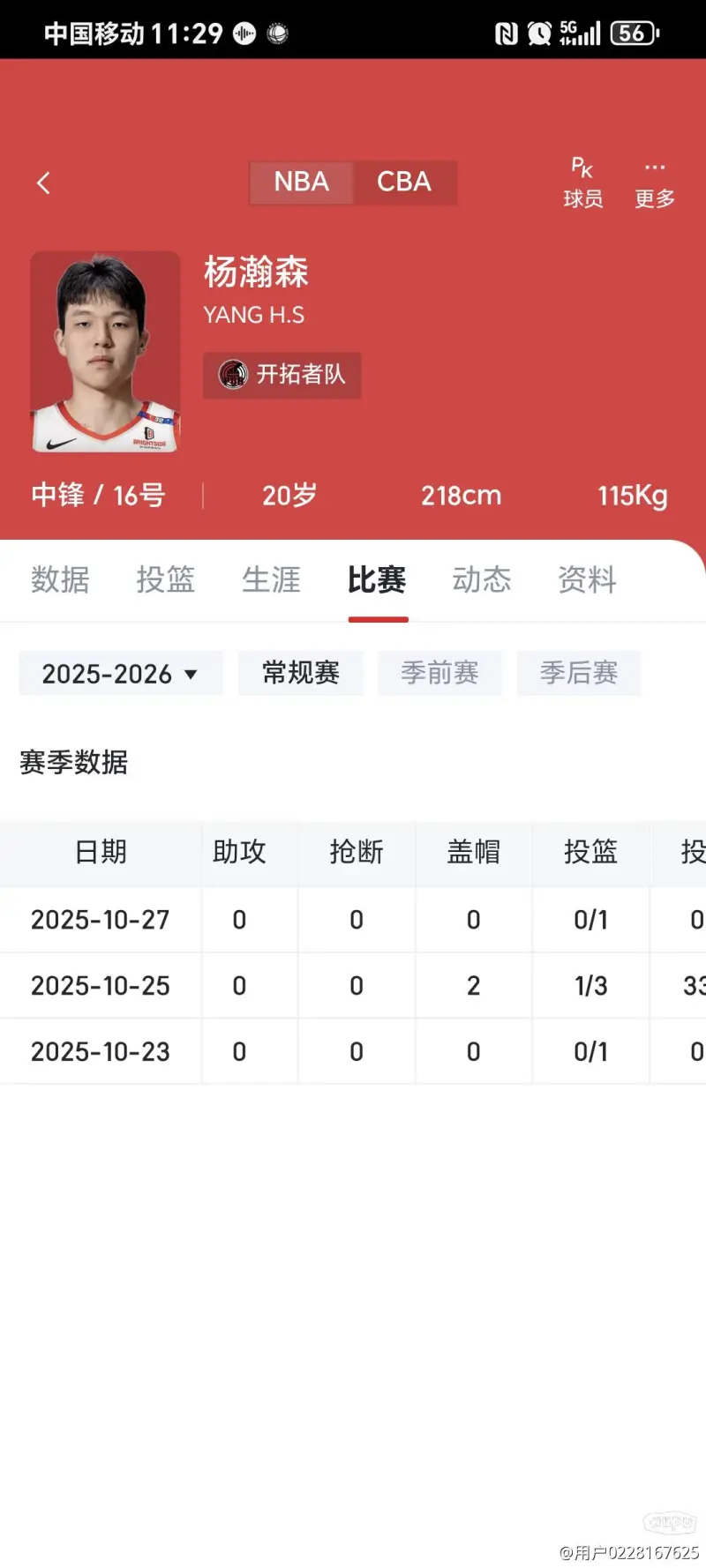Viewport: 706px width, 1568px height.
Task: Switch to the 生涯 tab
Action: 271,580
